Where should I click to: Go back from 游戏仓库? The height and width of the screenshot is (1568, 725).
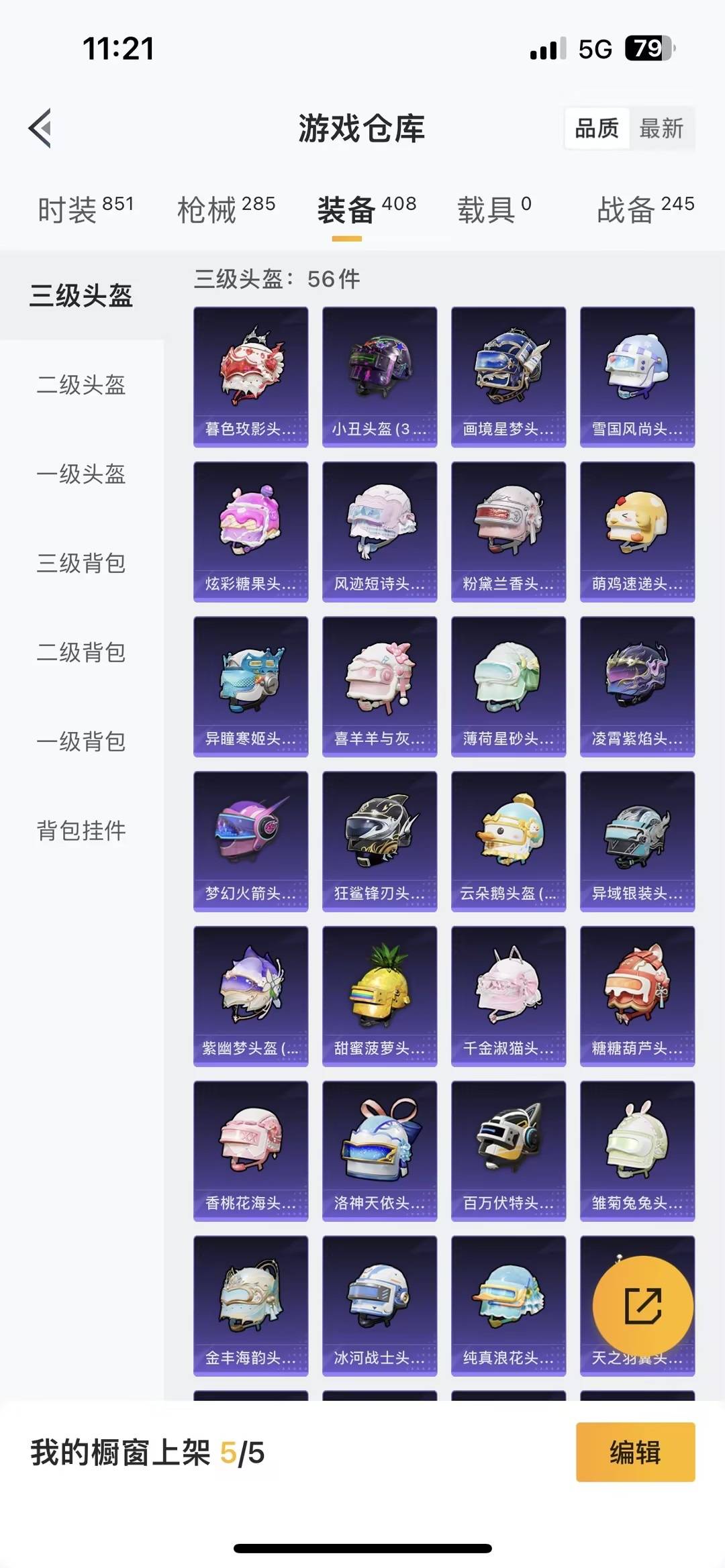[x=40, y=128]
